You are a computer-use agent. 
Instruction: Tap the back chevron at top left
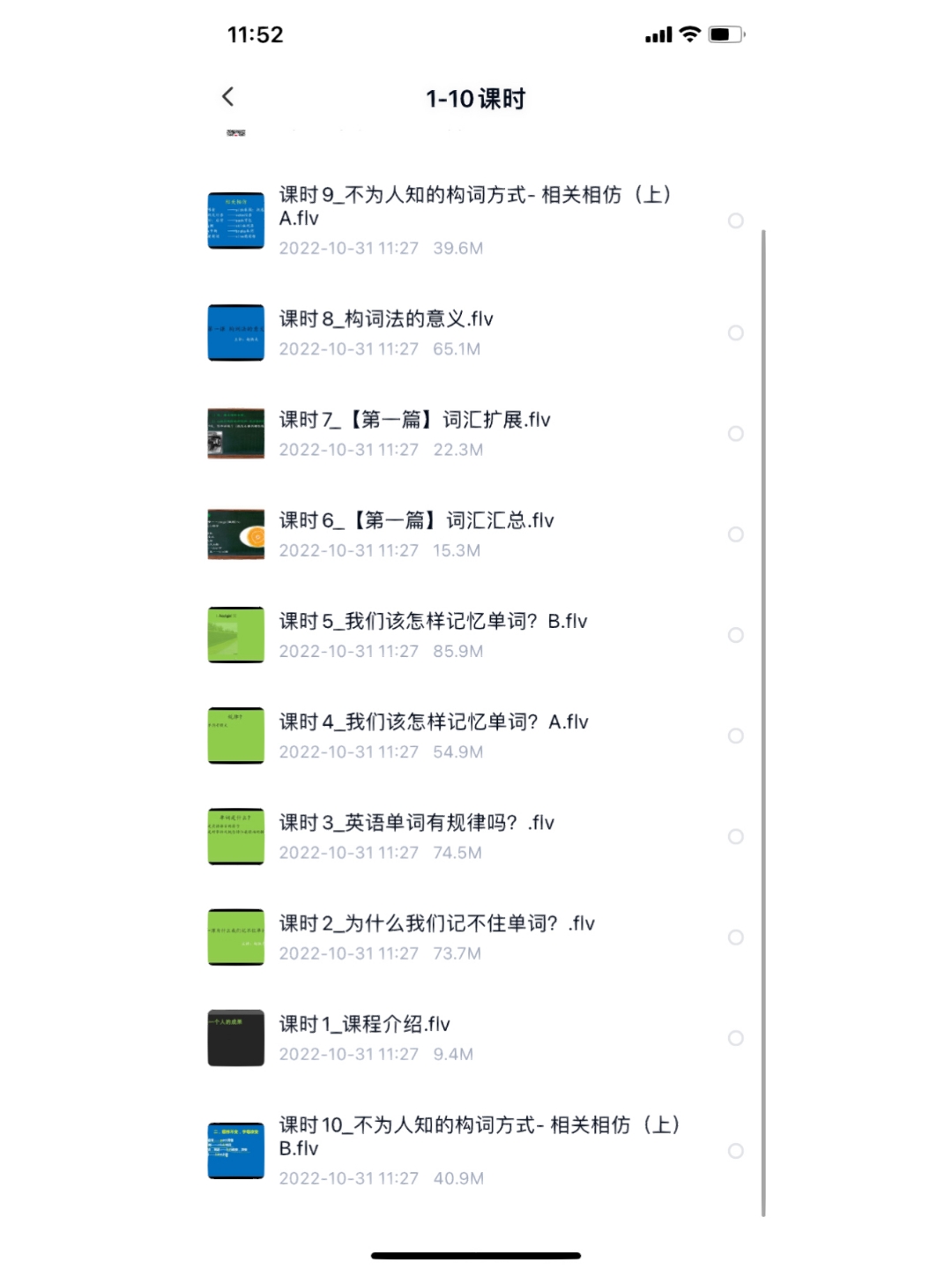228,95
